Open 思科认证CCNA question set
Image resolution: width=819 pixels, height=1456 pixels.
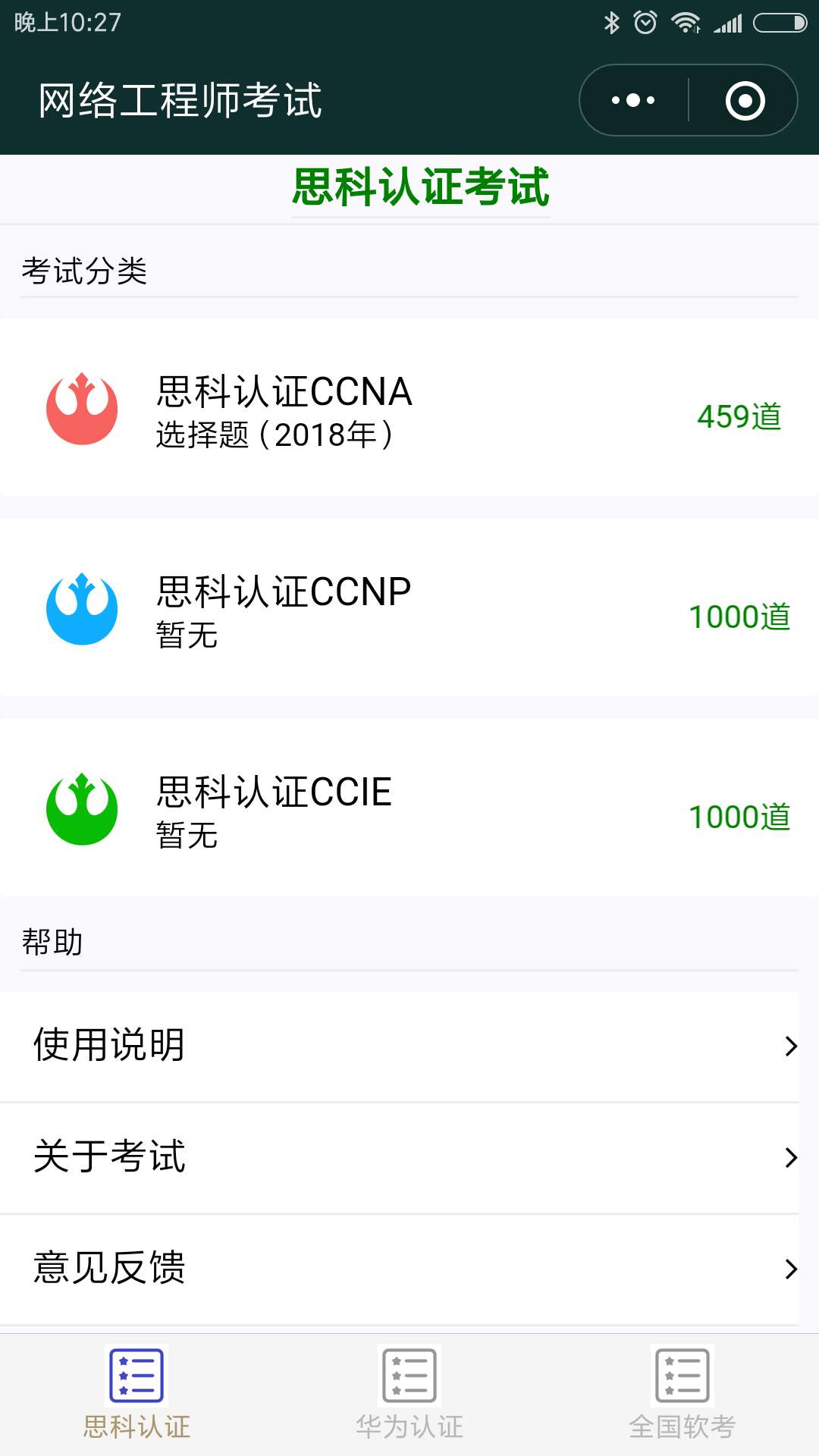[x=409, y=408]
